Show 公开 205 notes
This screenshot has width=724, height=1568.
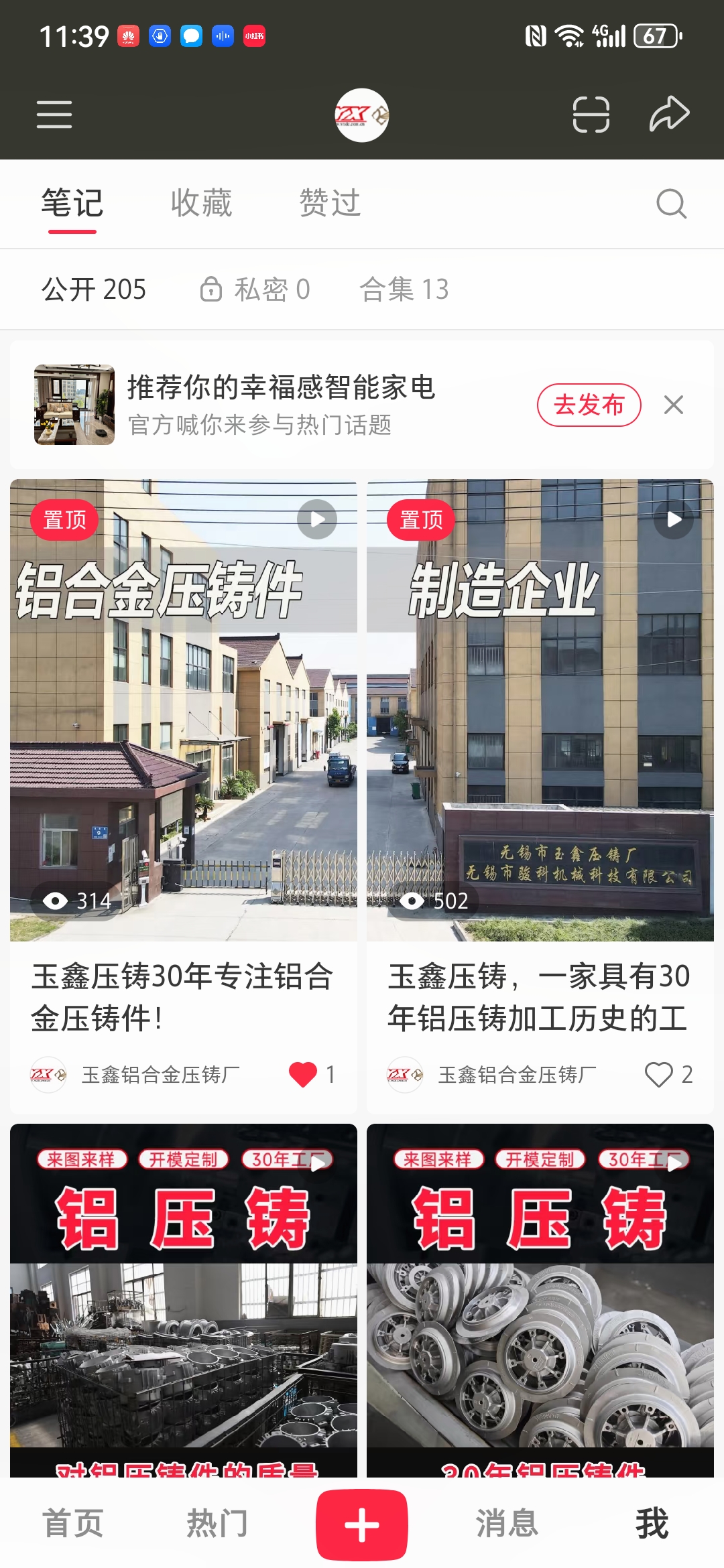tap(94, 289)
